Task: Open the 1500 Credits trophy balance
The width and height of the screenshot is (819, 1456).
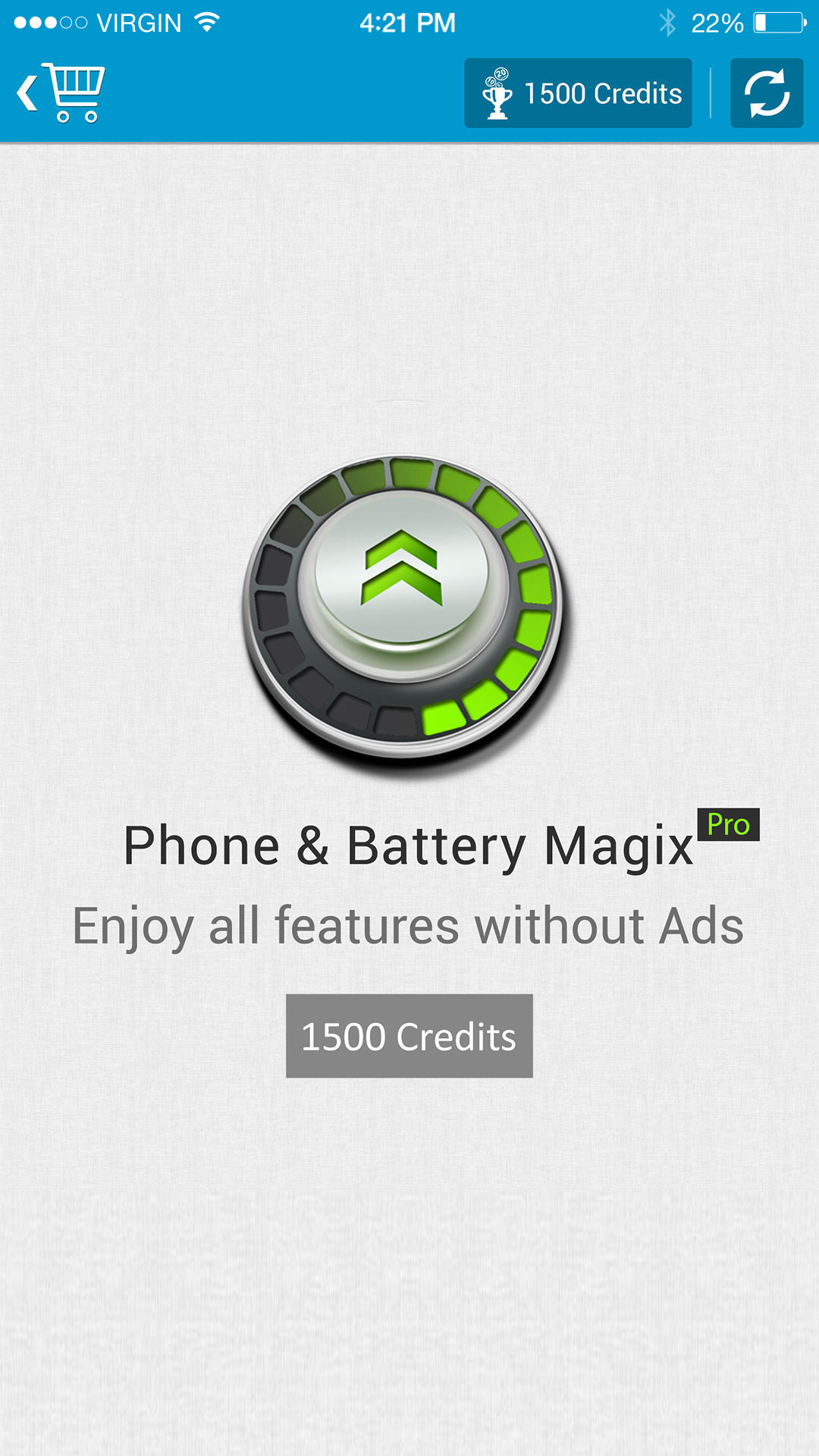Action: pos(578,93)
